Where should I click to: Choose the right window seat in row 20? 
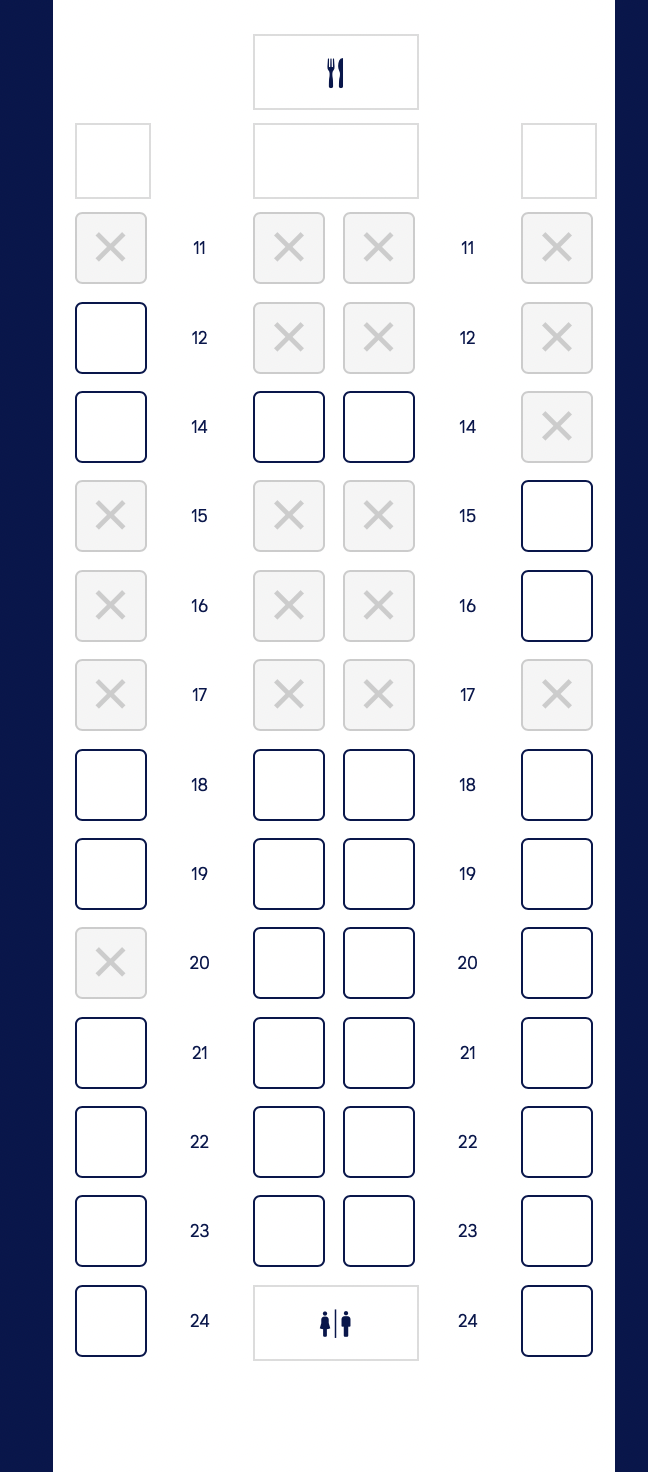tap(557, 963)
